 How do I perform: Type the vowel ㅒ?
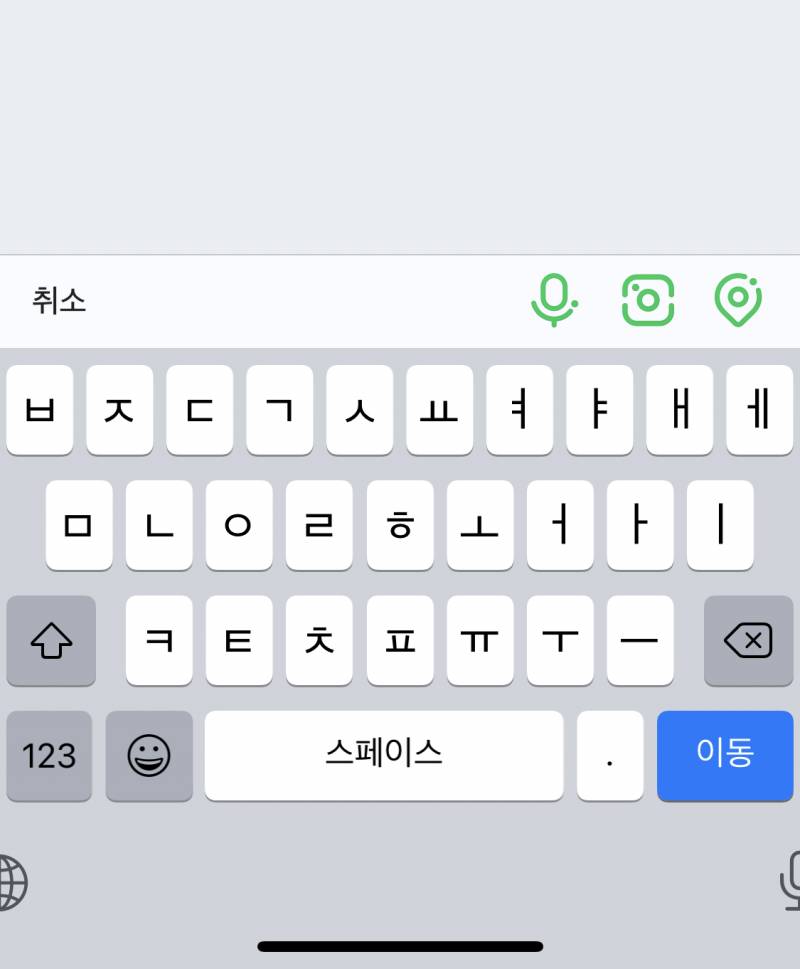(680, 410)
